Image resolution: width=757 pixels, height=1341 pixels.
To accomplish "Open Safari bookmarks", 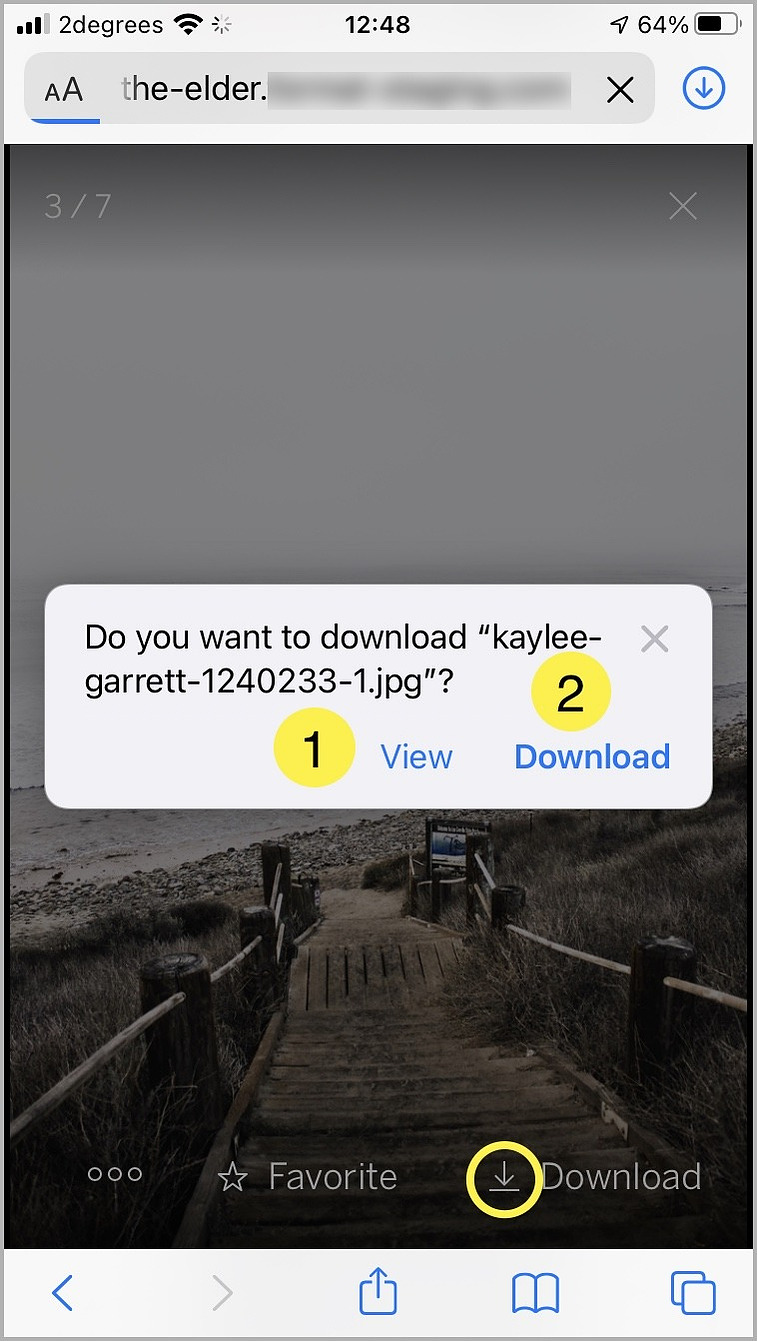I will pos(535,1294).
